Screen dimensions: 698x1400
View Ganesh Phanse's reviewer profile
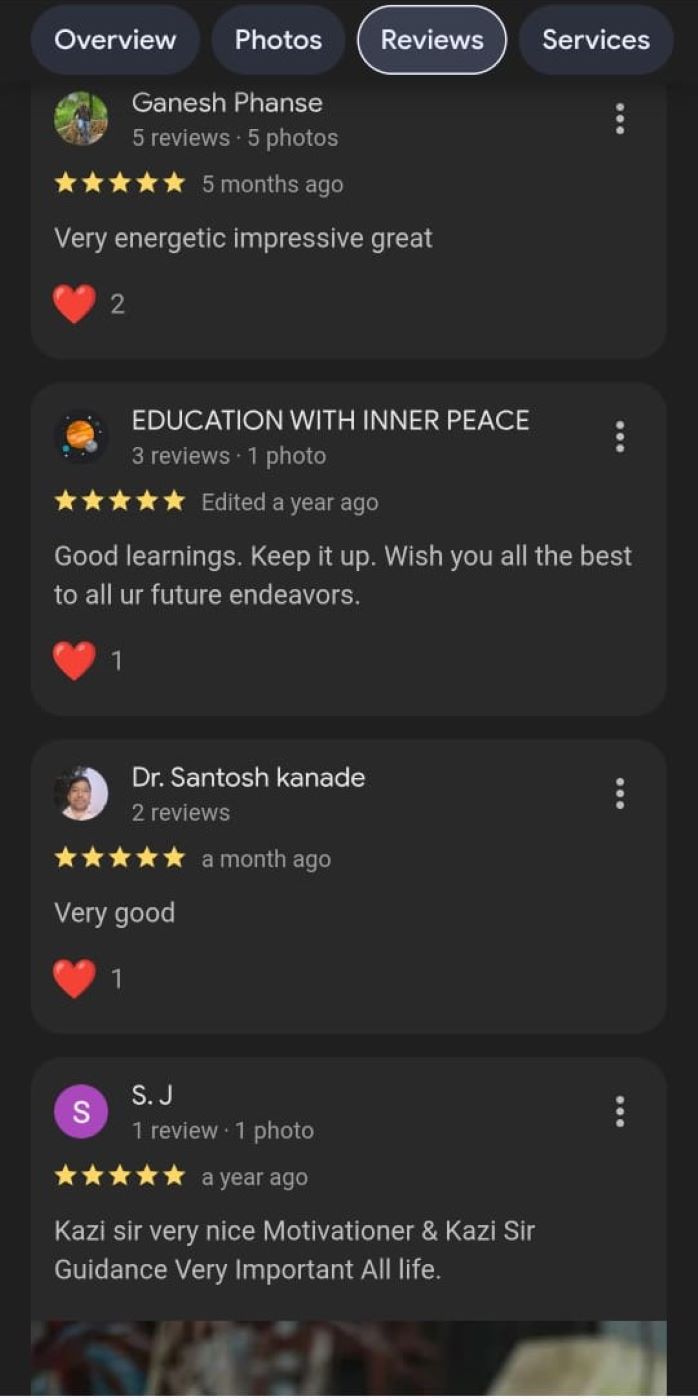(81, 119)
